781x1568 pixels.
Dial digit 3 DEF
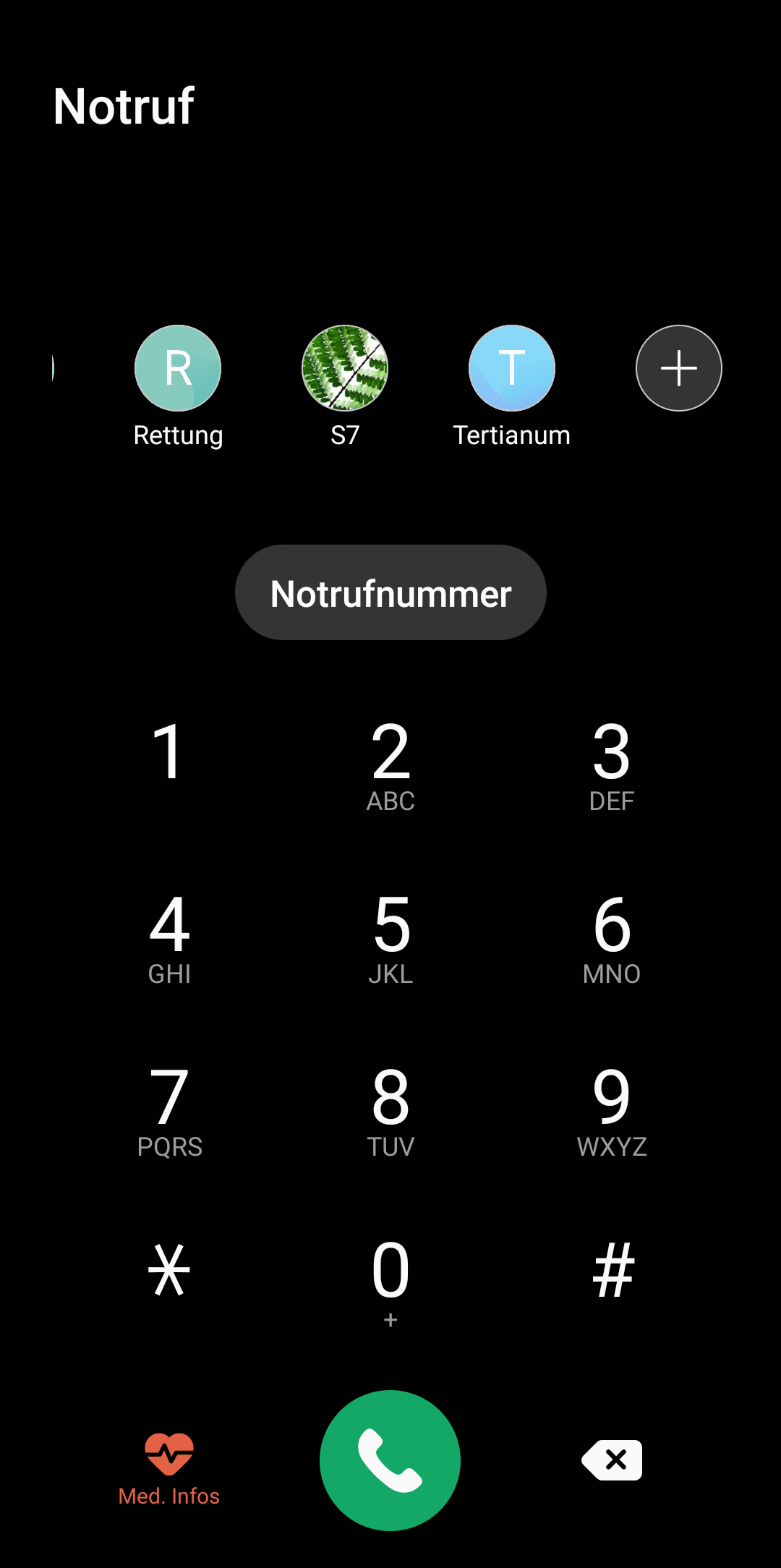[x=612, y=767]
